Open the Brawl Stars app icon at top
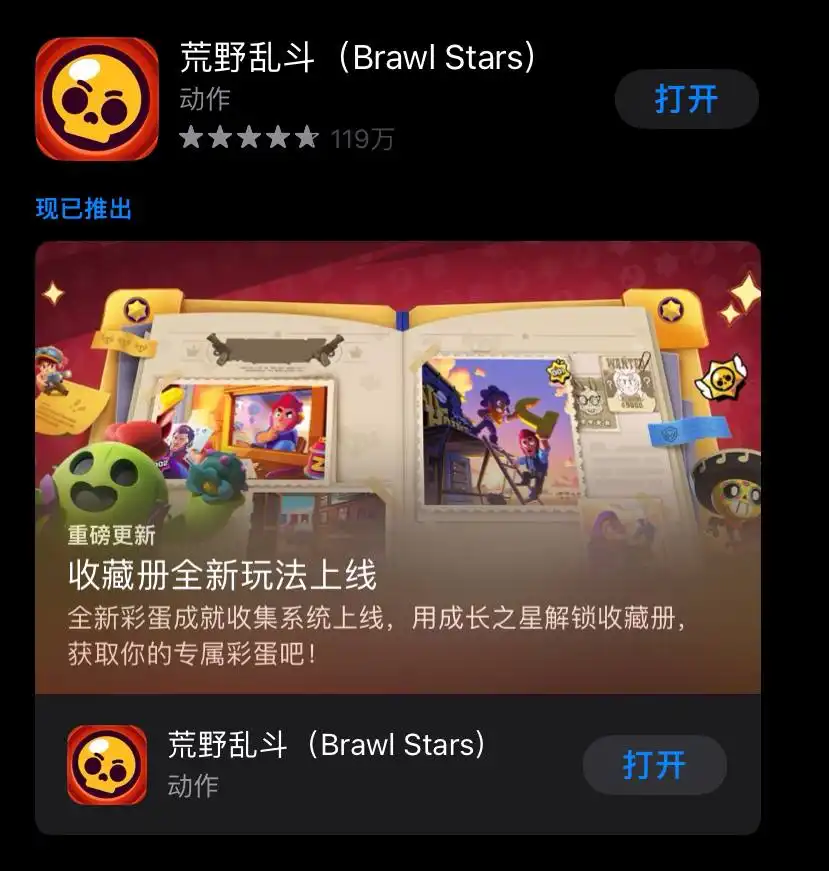The width and height of the screenshot is (829, 871). point(97,99)
